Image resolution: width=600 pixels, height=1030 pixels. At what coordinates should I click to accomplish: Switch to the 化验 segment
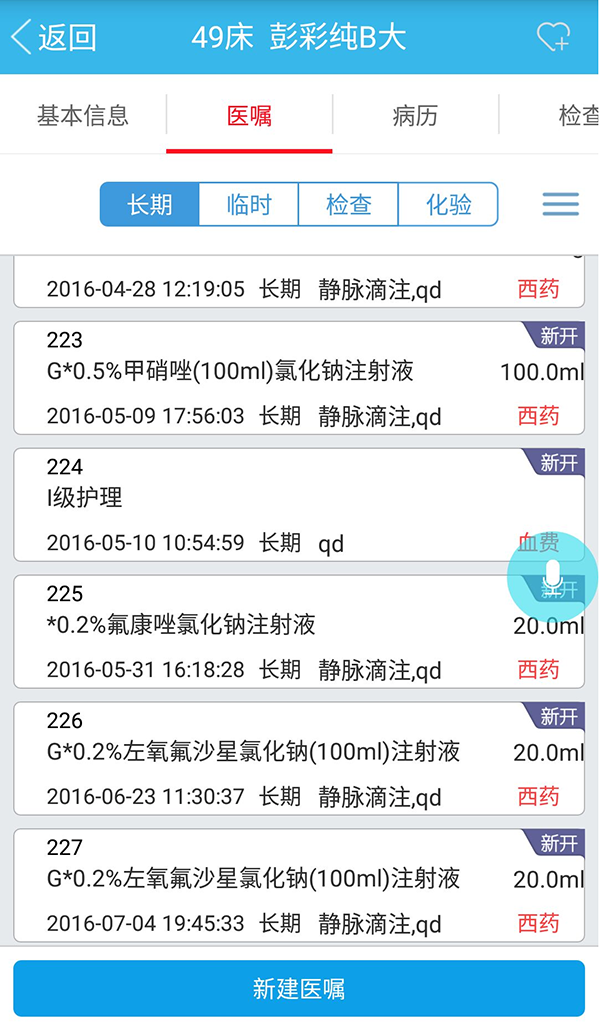pos(448,205)
